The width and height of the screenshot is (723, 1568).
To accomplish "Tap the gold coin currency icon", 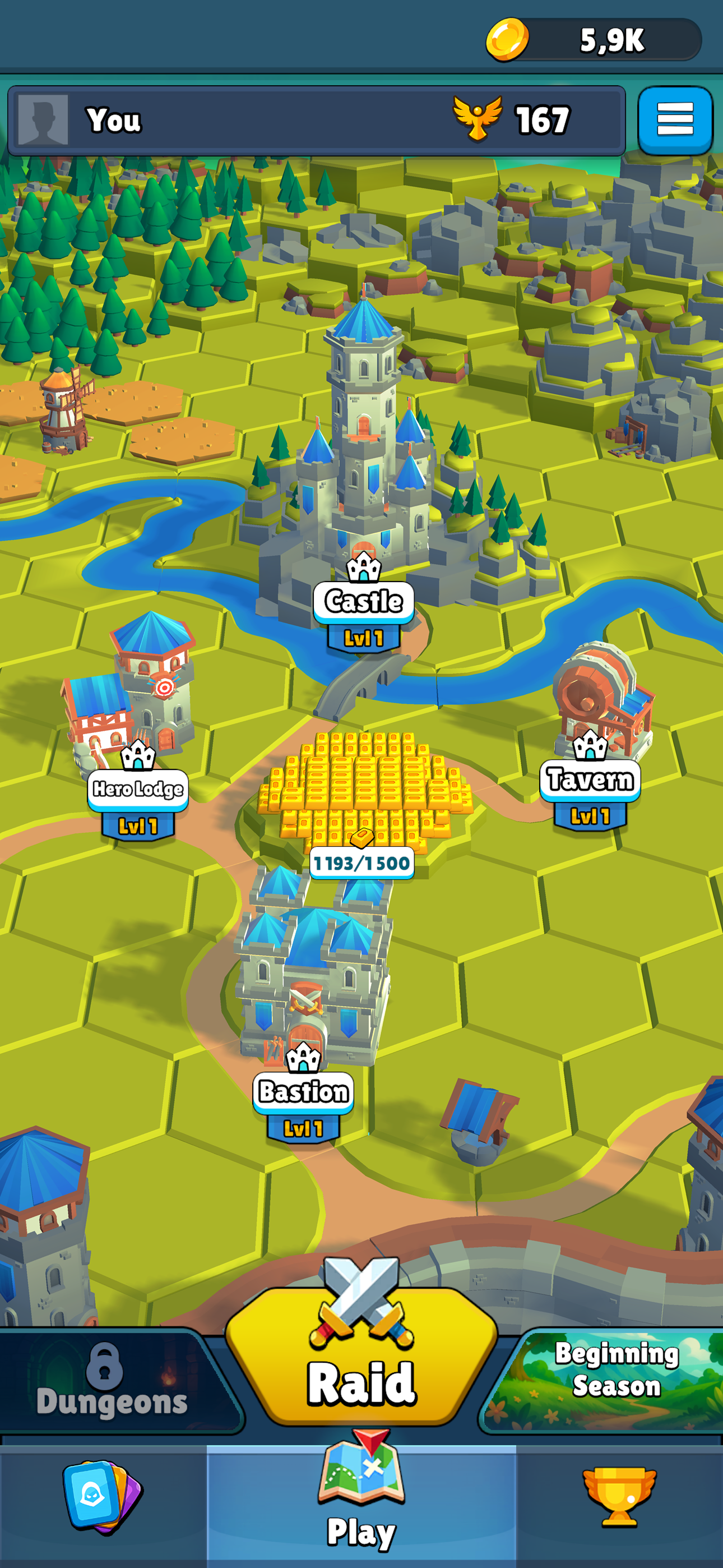I will (509, 38).
